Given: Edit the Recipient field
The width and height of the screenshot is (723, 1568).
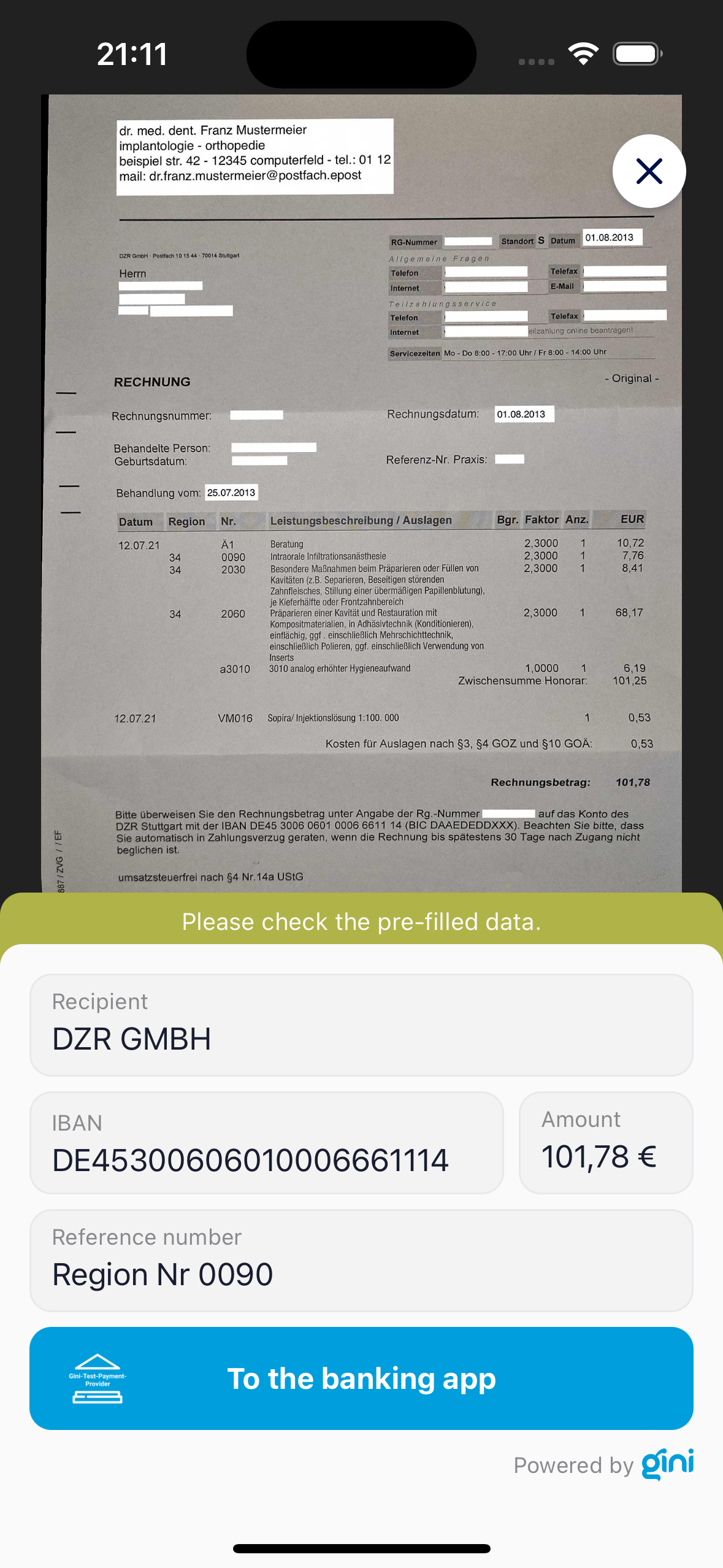Looking at the screenshot, I should coord(361,1024).
